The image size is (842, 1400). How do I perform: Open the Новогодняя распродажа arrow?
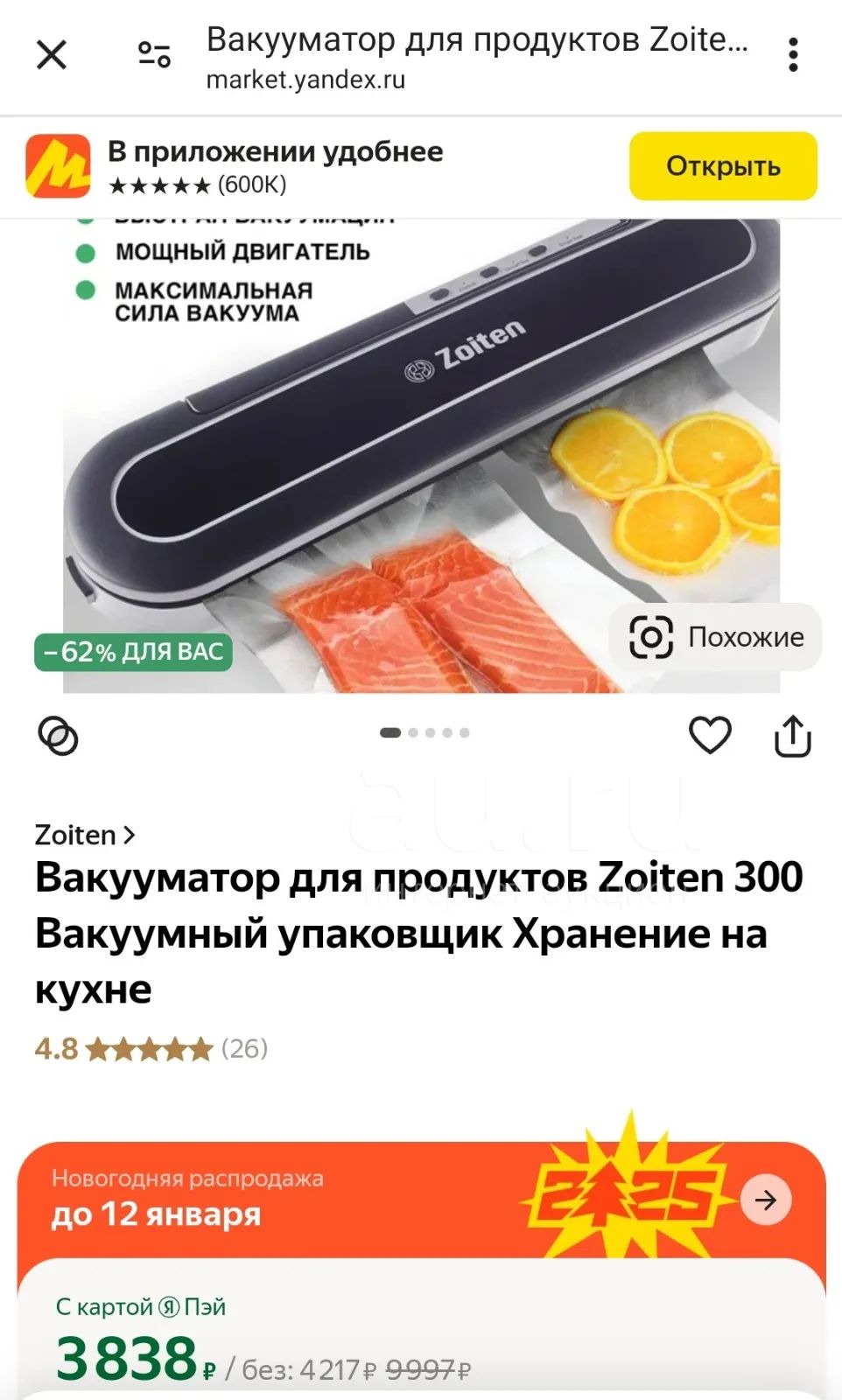[766, 1200]
